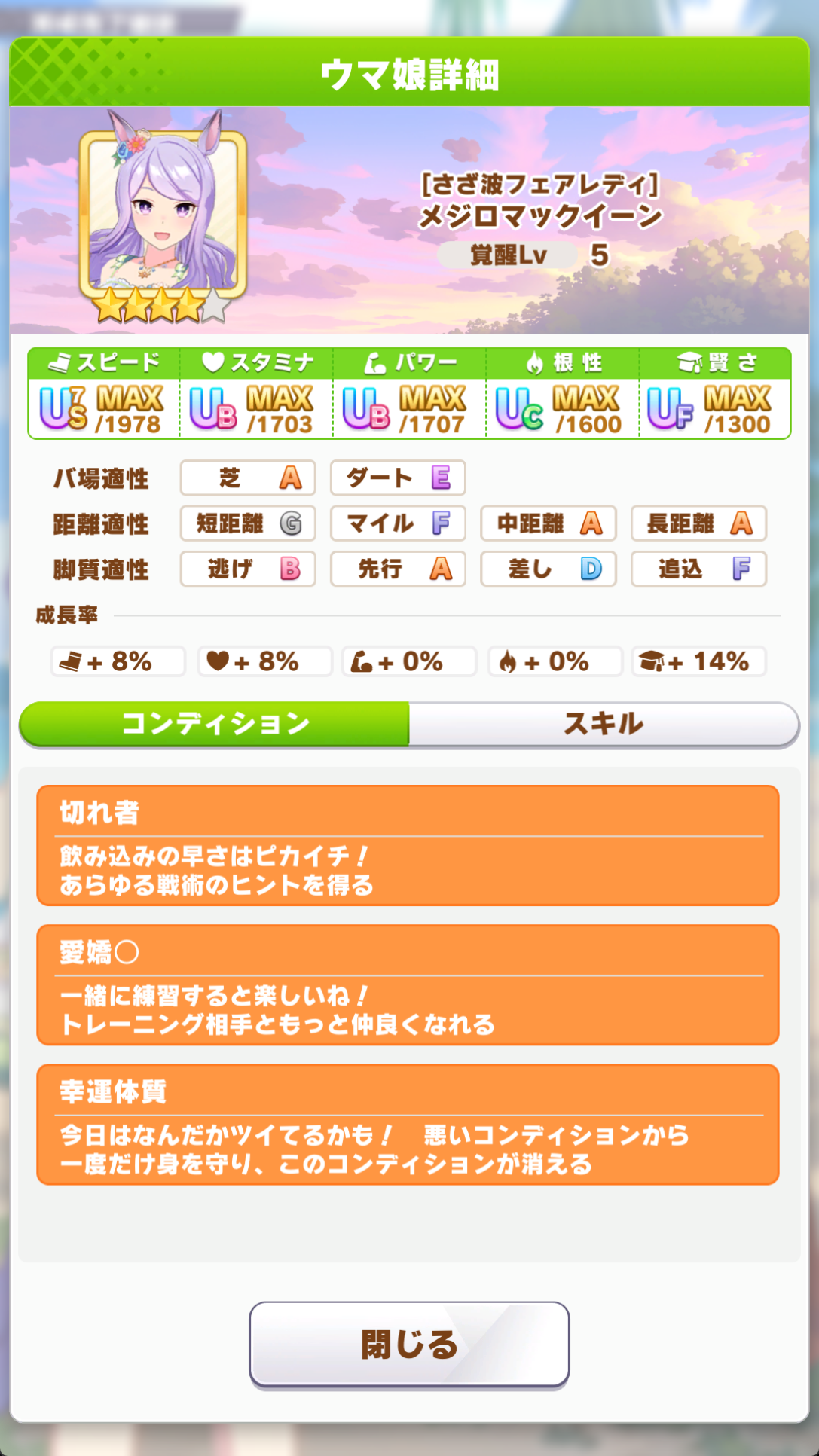The width and height of the screenshot is (819, 1456).
Task: Select the コンディション tab
Action: [215, 724]
